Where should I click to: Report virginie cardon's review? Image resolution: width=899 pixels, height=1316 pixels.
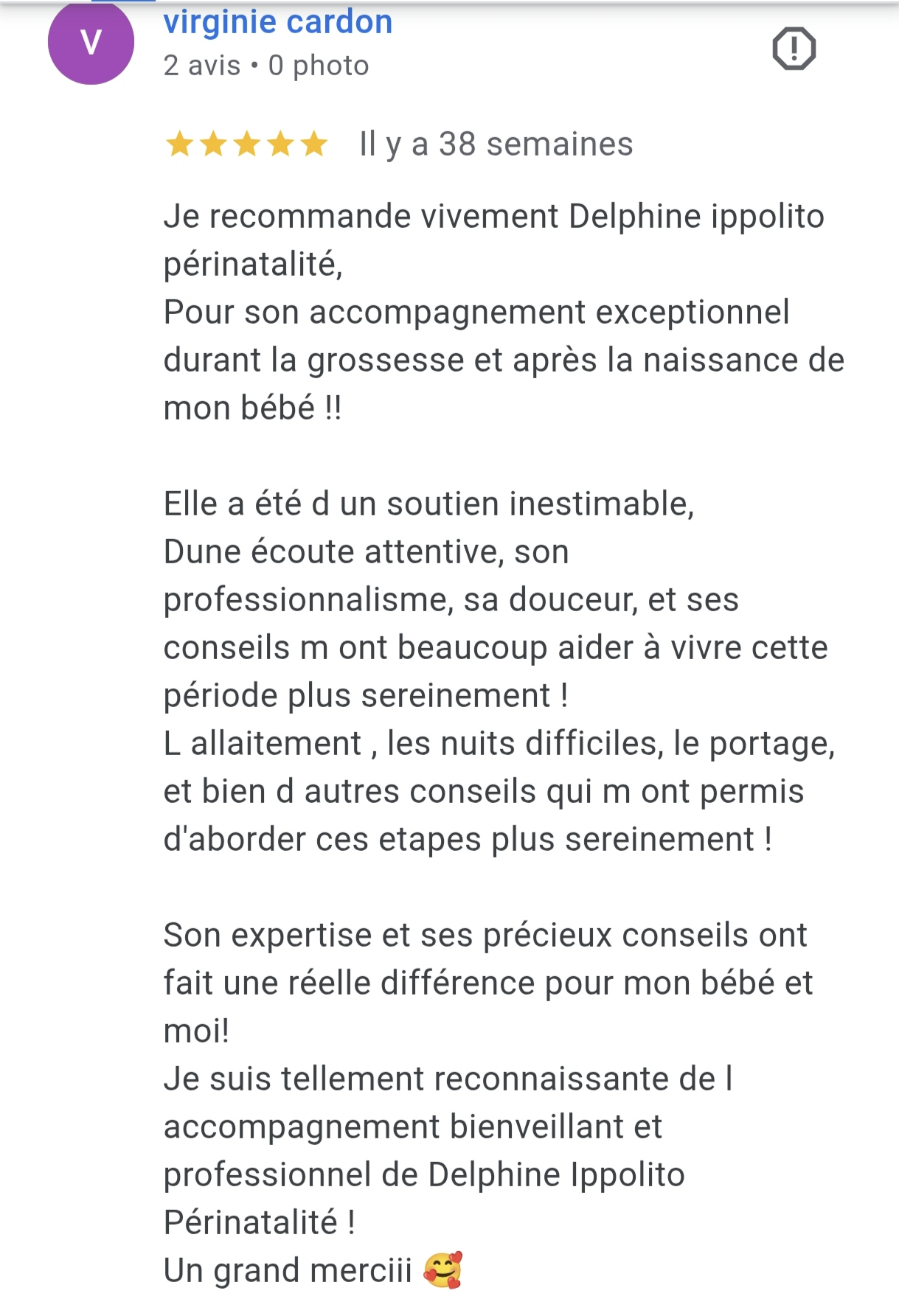click(x=794, y=49)
